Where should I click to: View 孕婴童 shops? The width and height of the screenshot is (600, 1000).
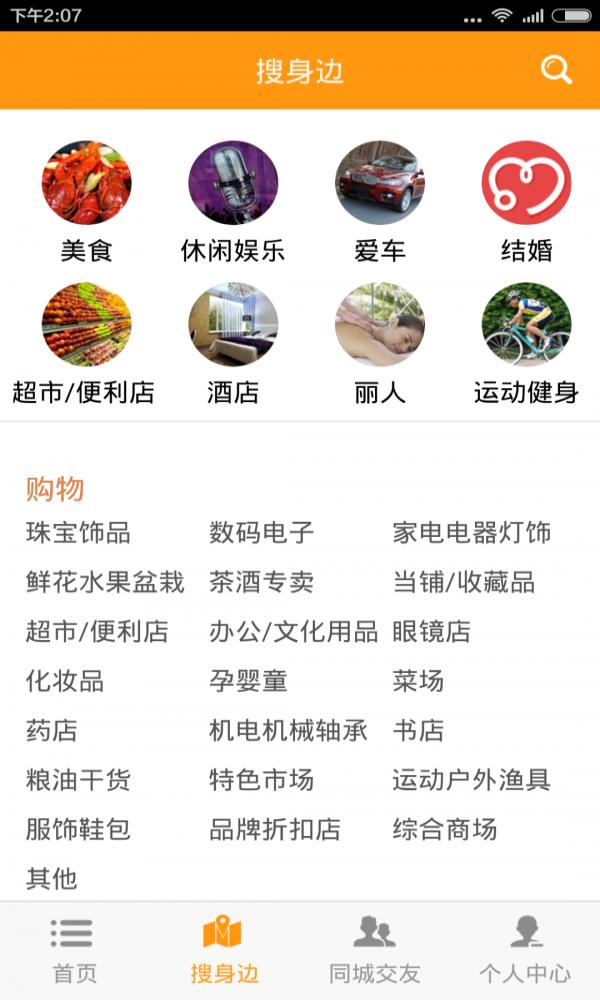click(x=248, y=681)
